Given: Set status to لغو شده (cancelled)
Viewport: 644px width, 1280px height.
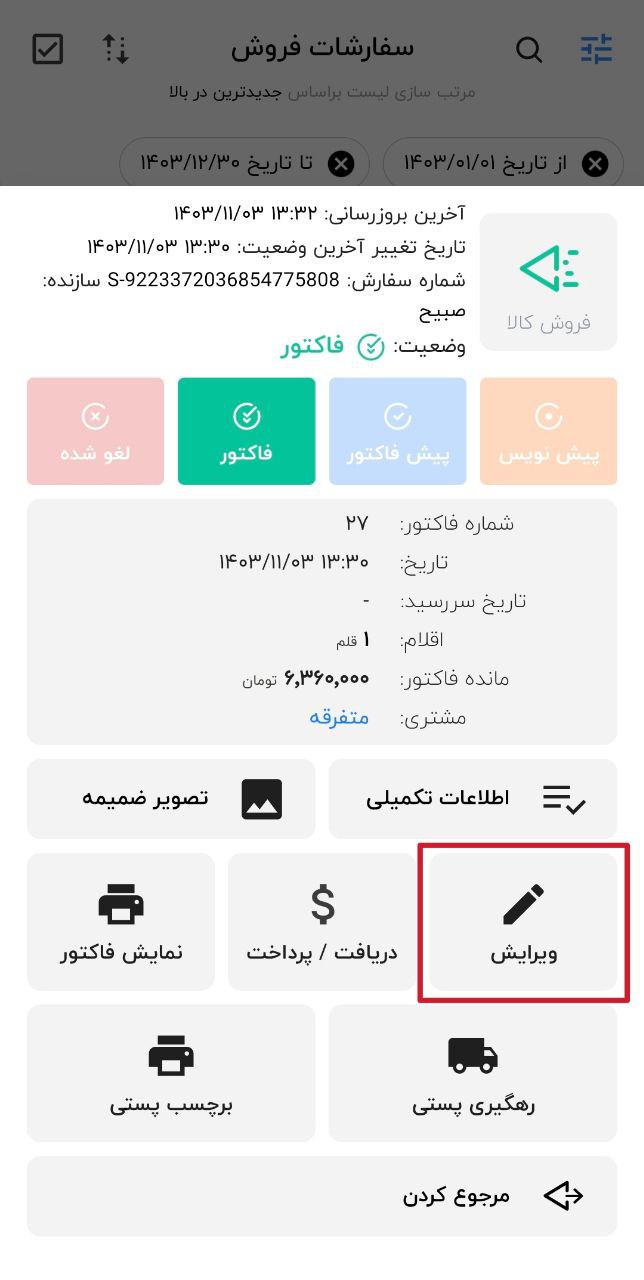Looking at the screenshot, I should click(96, 431).
